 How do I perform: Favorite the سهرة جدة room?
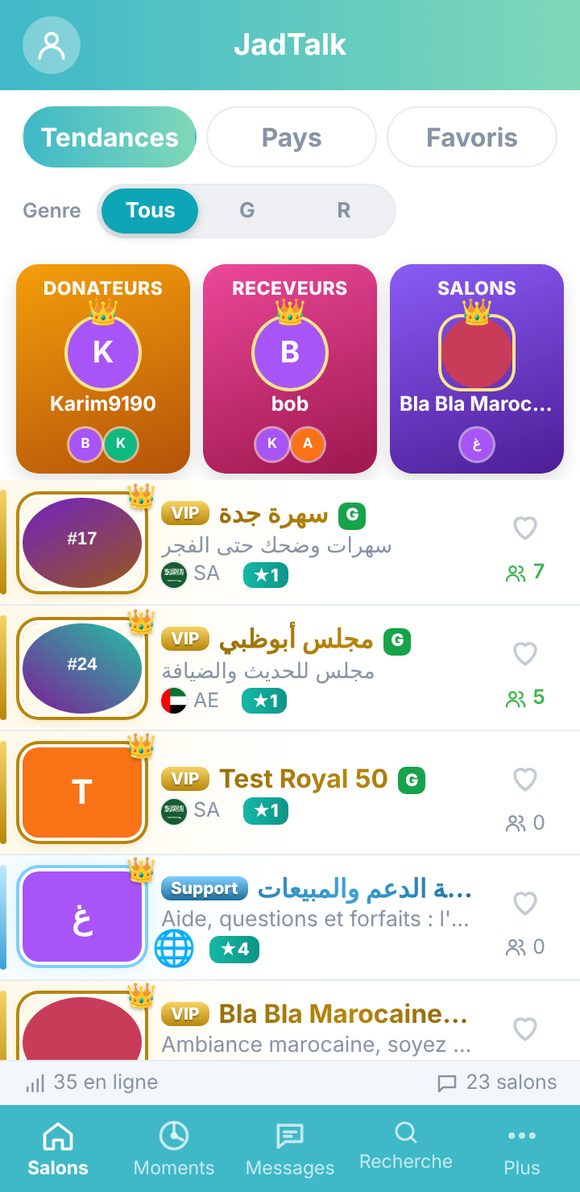[x=525, y=528]
